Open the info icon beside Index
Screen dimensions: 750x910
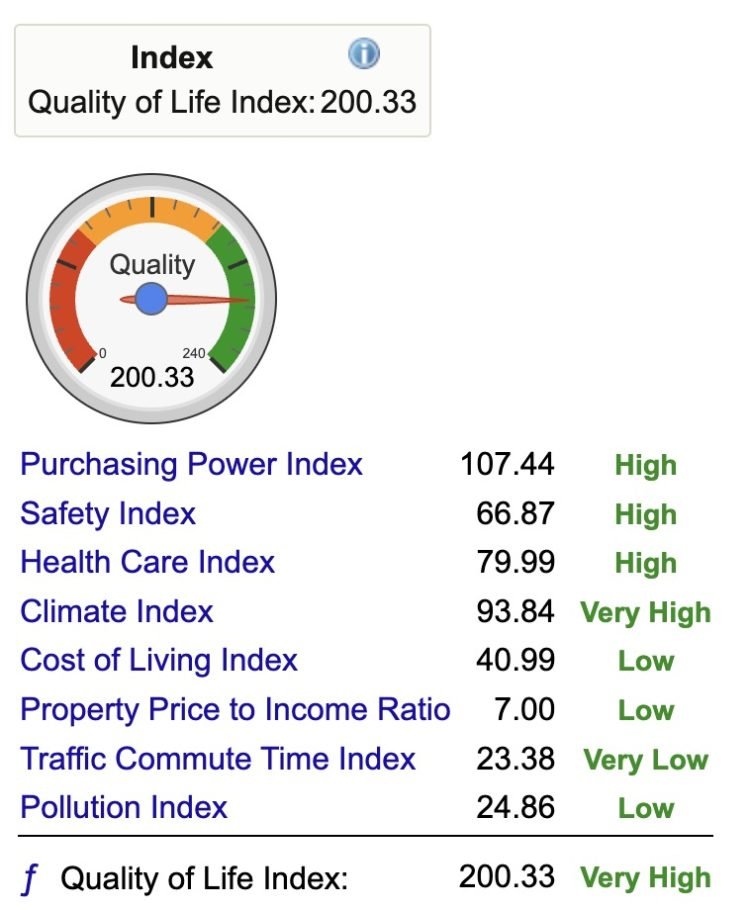click(363, 54)
